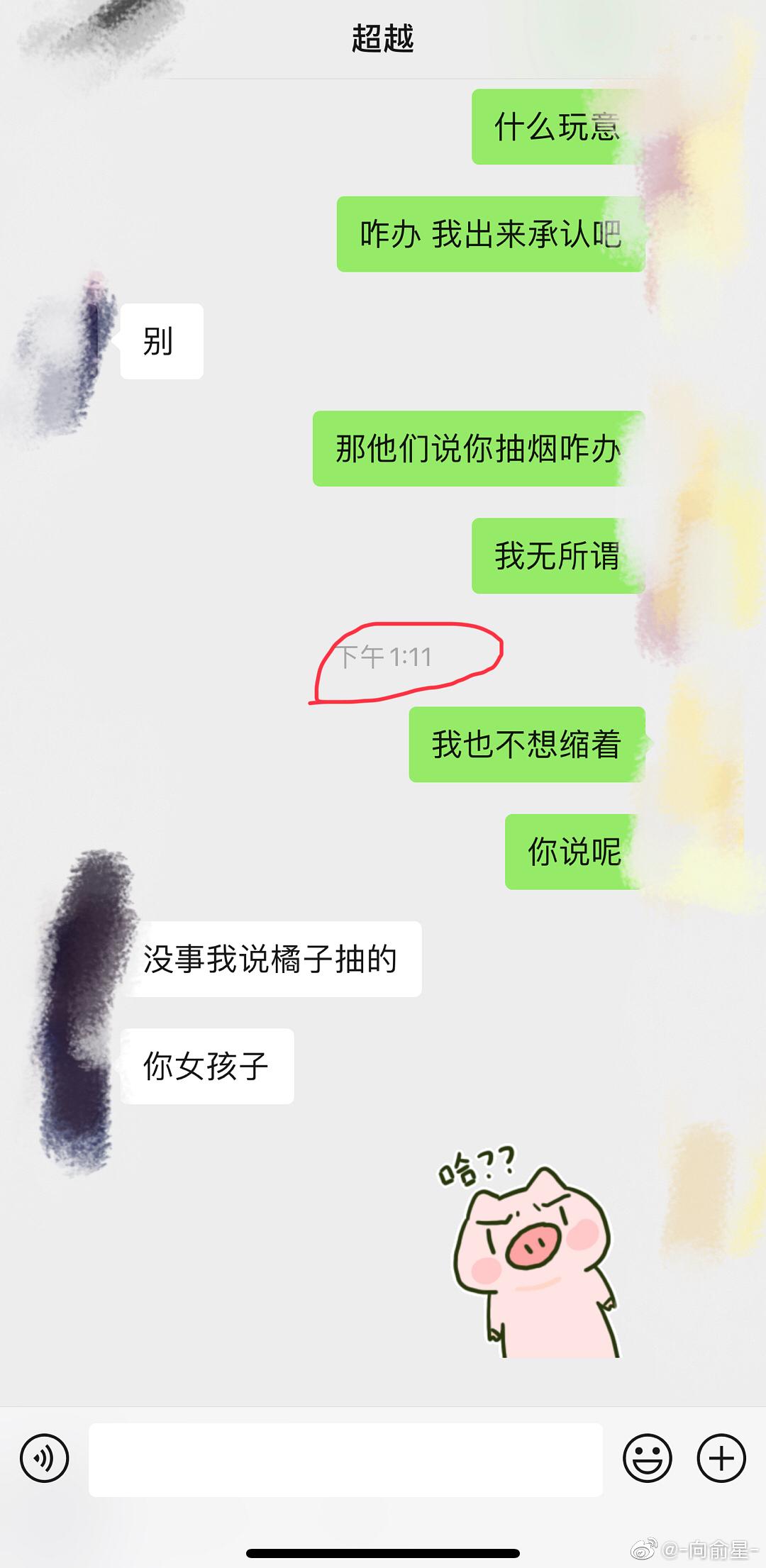Switch to voice message input
766x1568 pixels.
tap(44, 1459)
